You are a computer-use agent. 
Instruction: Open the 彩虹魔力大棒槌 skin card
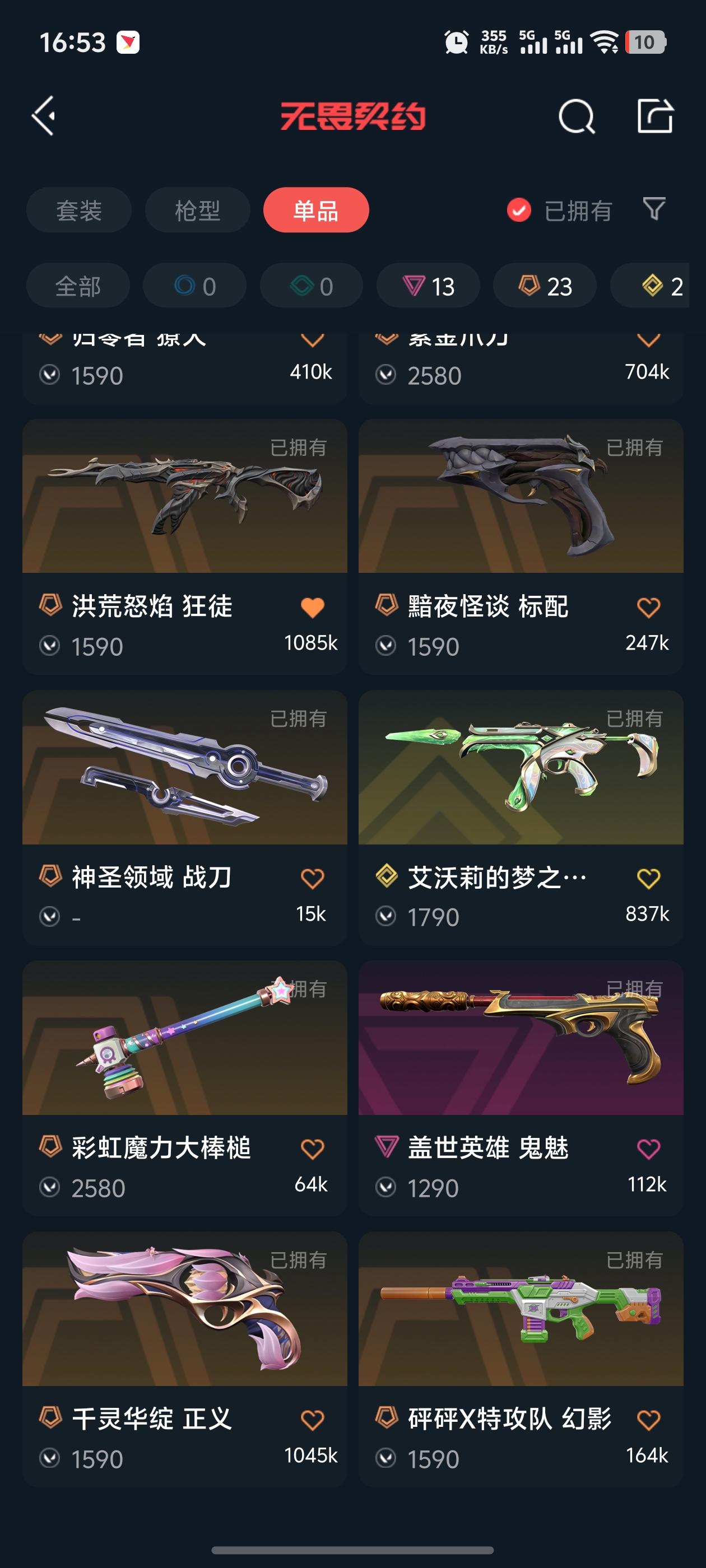184,1038
